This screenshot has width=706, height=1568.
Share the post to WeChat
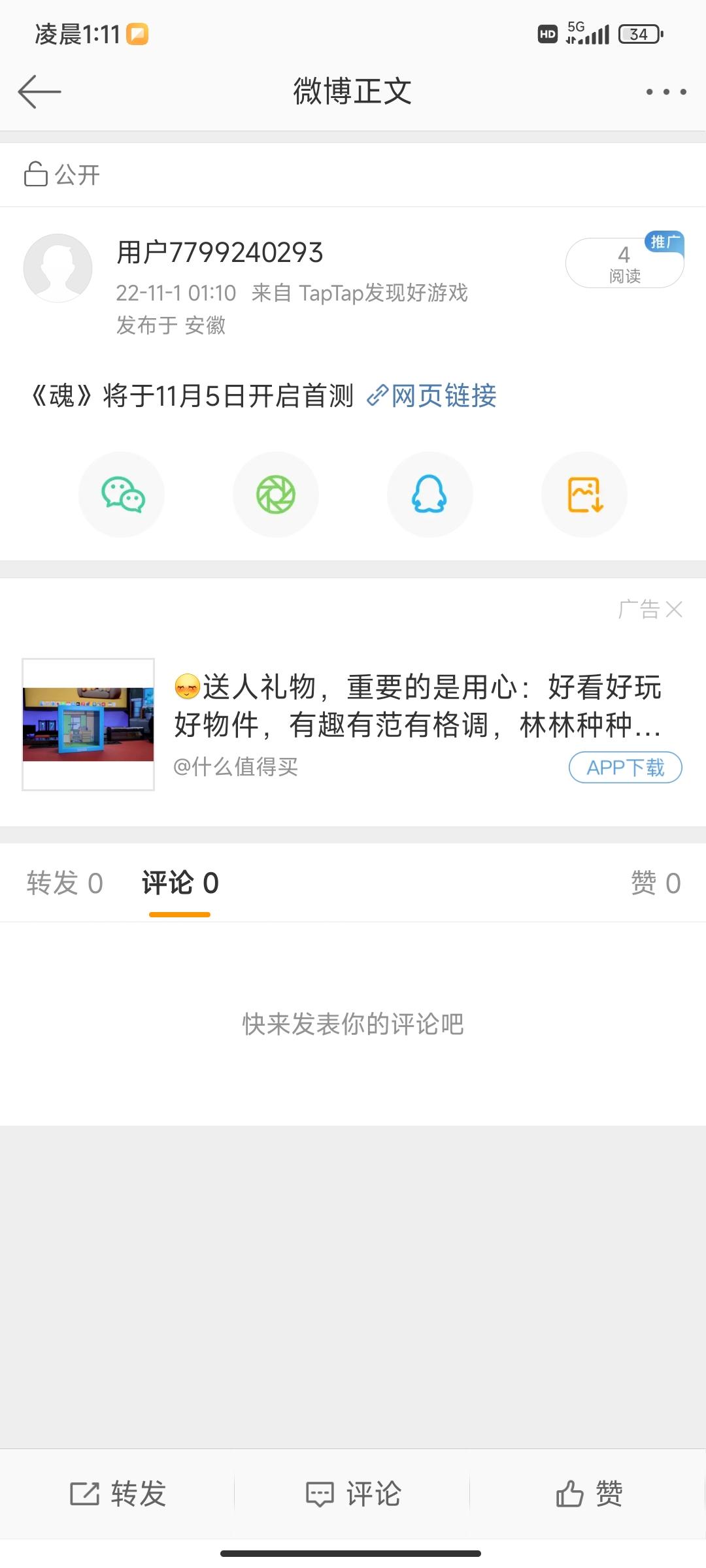point(122,495)
